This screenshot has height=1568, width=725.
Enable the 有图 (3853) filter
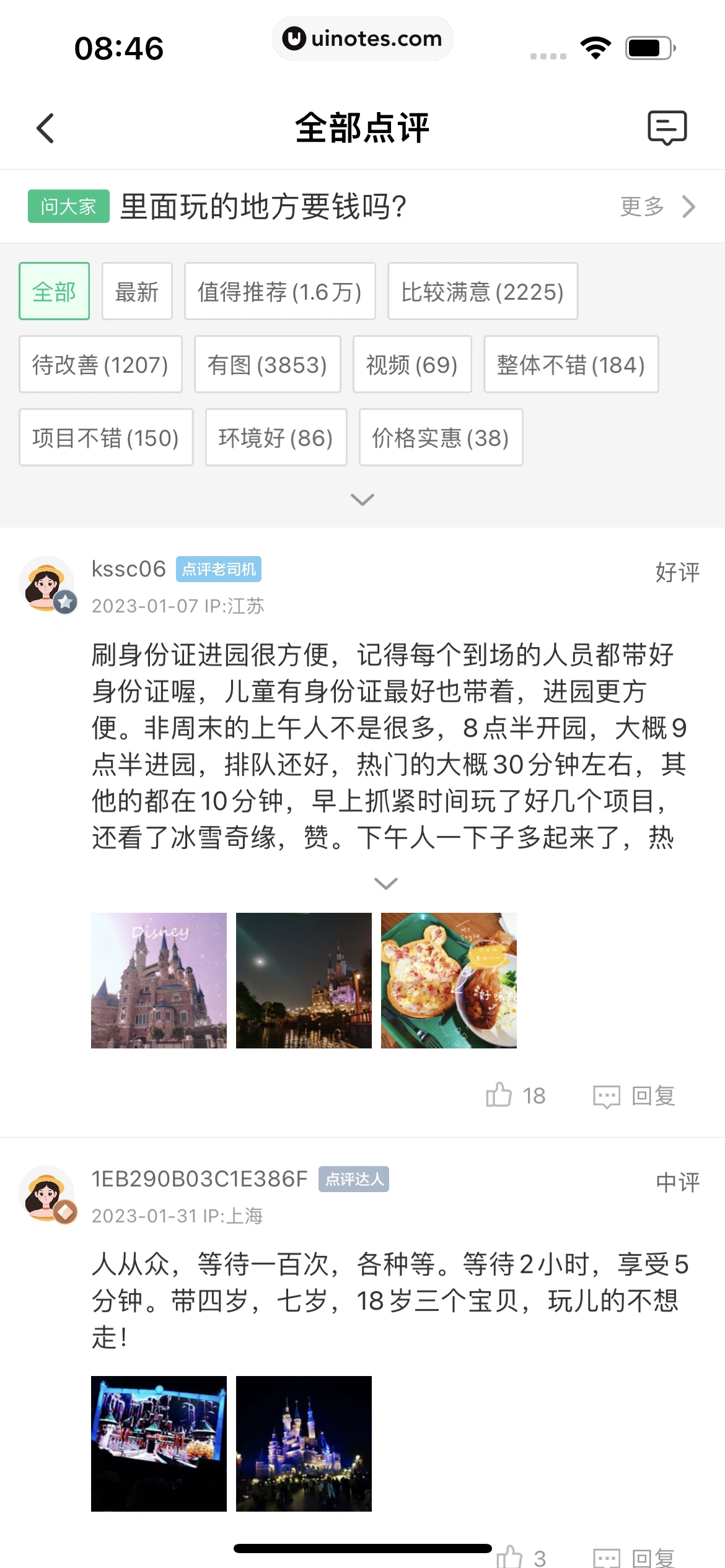[x=267, y=365]
